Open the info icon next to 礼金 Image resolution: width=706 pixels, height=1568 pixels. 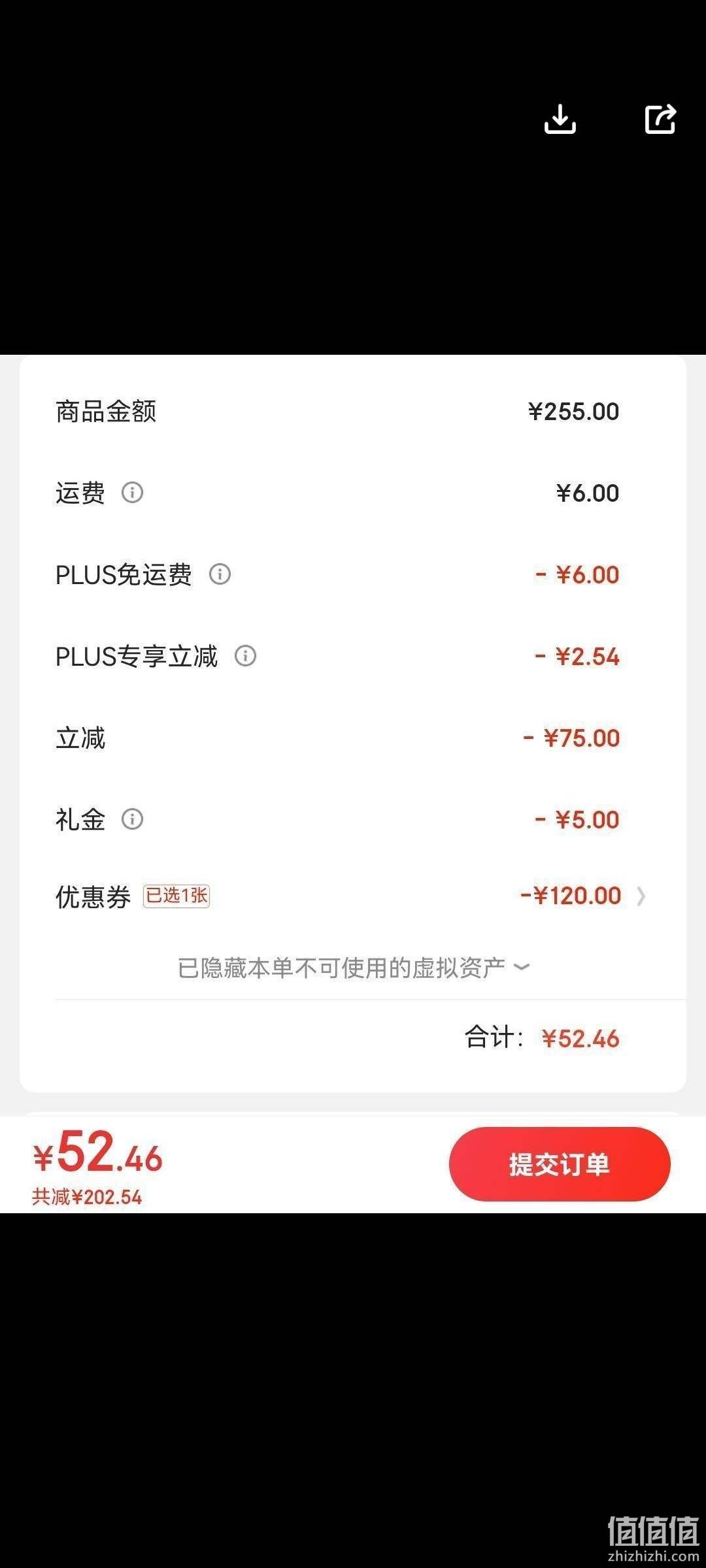132,819
